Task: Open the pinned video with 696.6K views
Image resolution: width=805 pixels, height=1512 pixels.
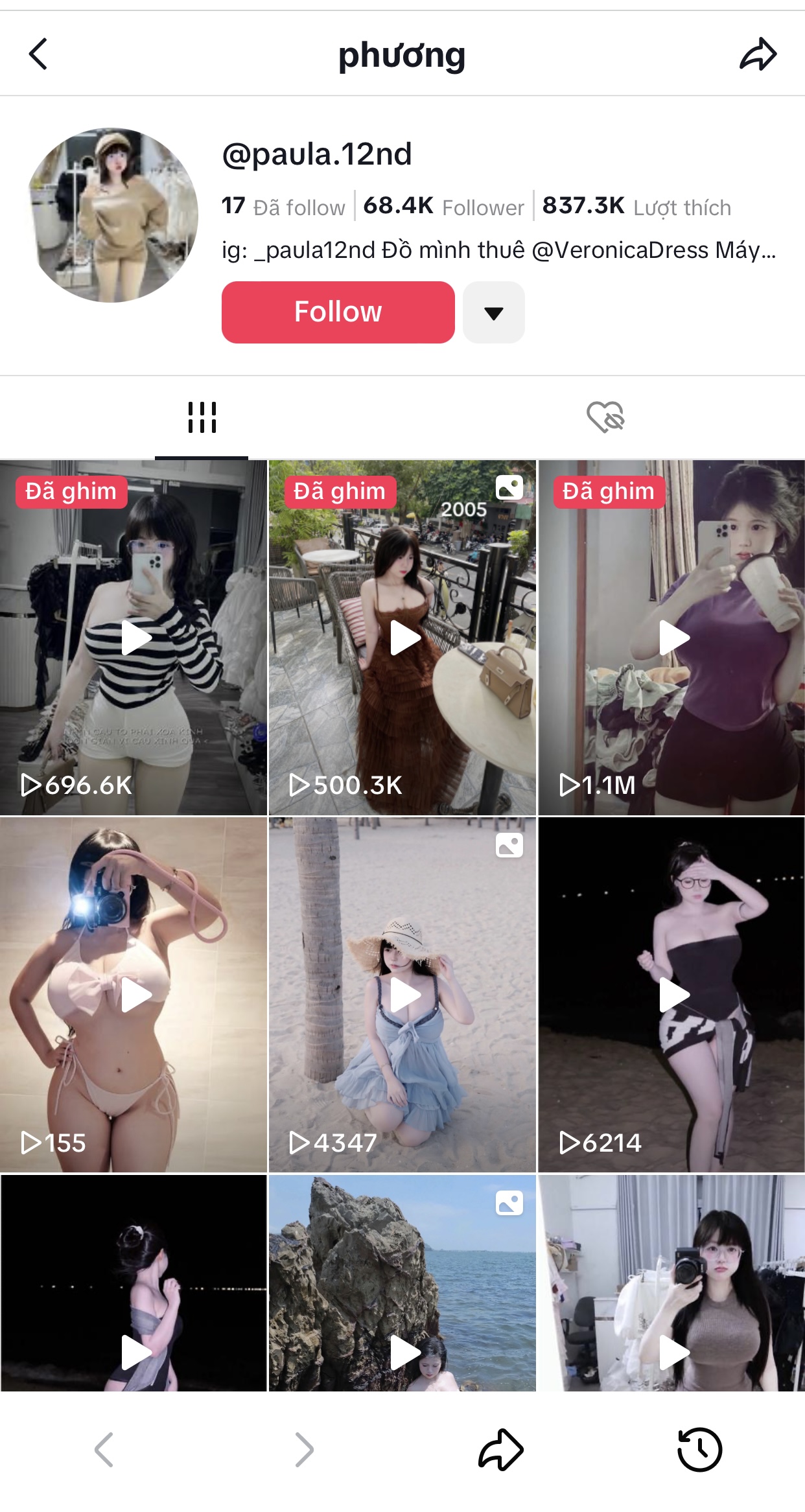Action: 134,638
